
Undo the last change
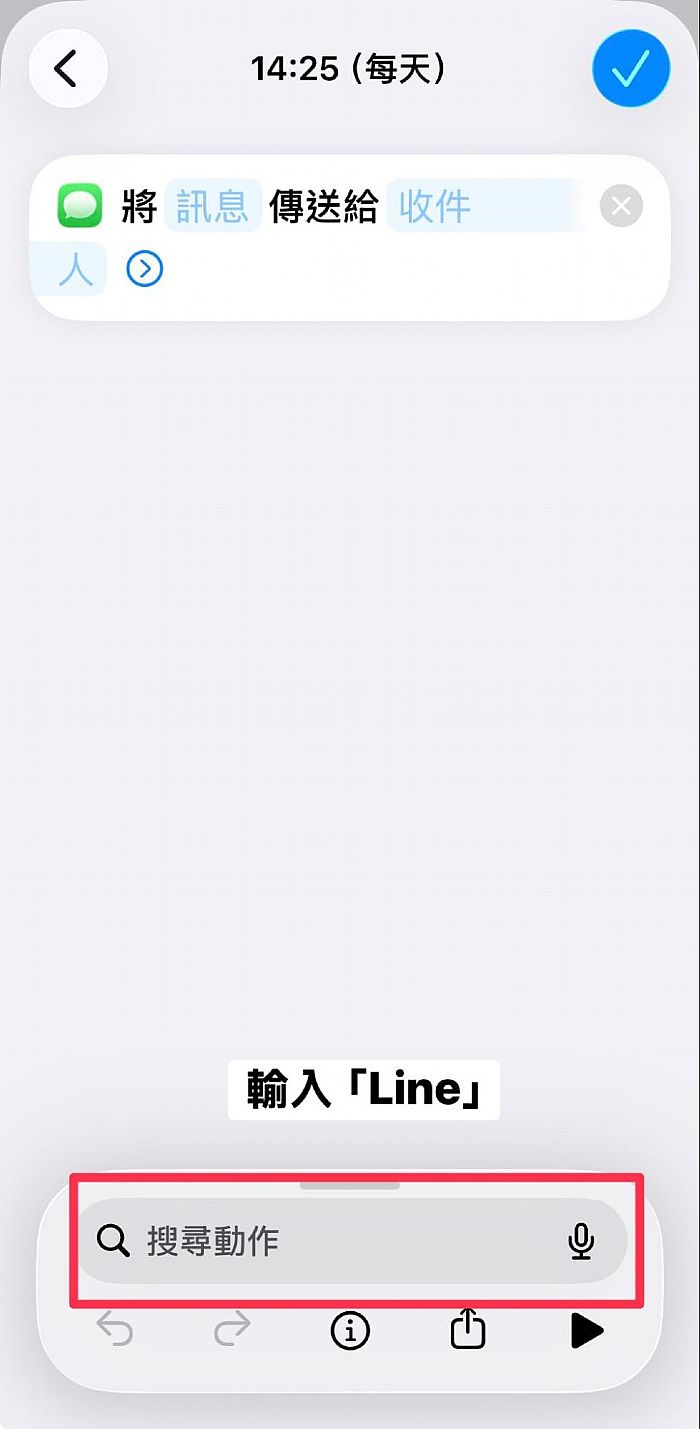click(115, 1330)
